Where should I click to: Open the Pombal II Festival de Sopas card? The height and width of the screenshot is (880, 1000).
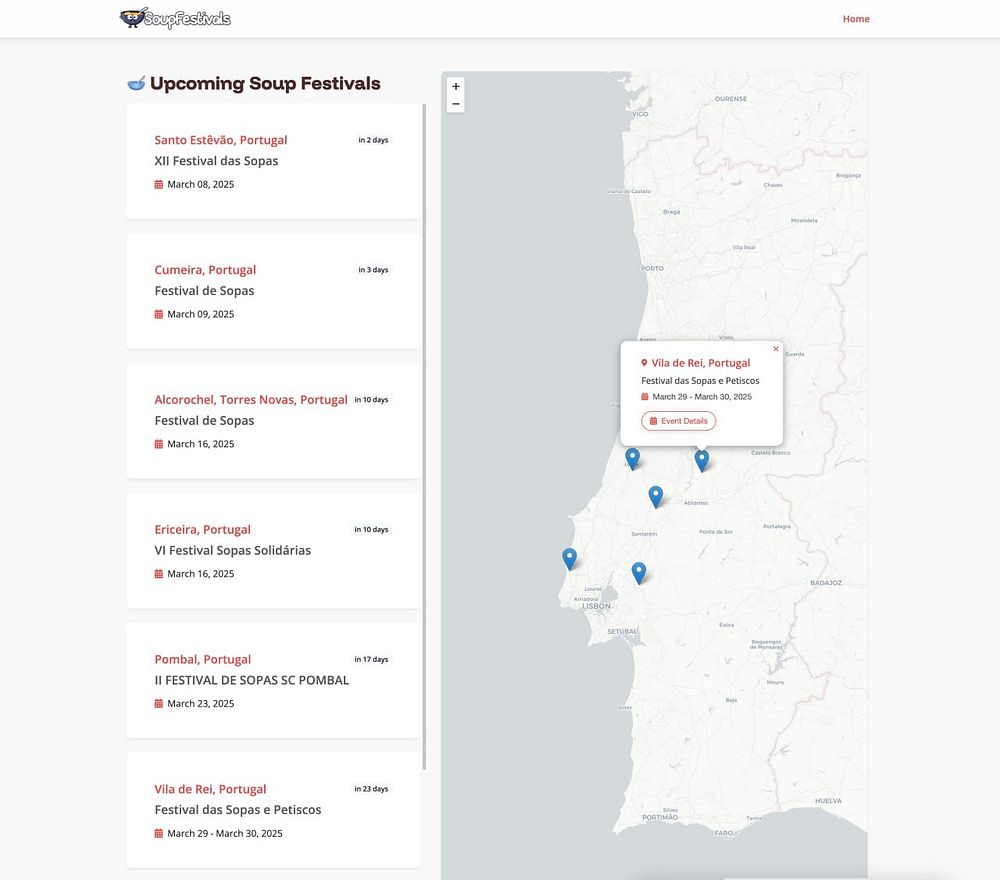click(273, 680)
